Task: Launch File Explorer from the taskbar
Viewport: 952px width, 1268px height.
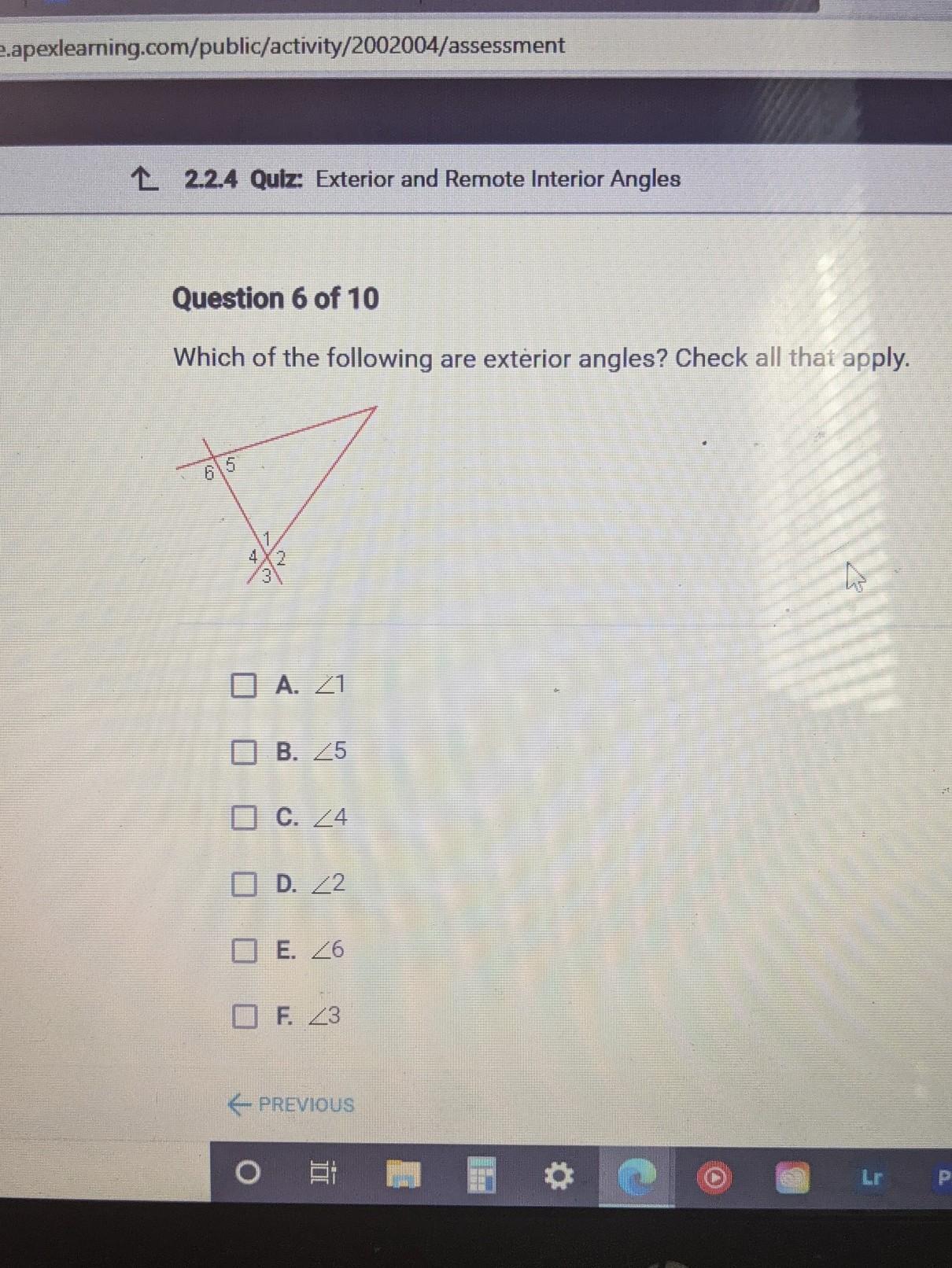Action: coord(402,1176)
